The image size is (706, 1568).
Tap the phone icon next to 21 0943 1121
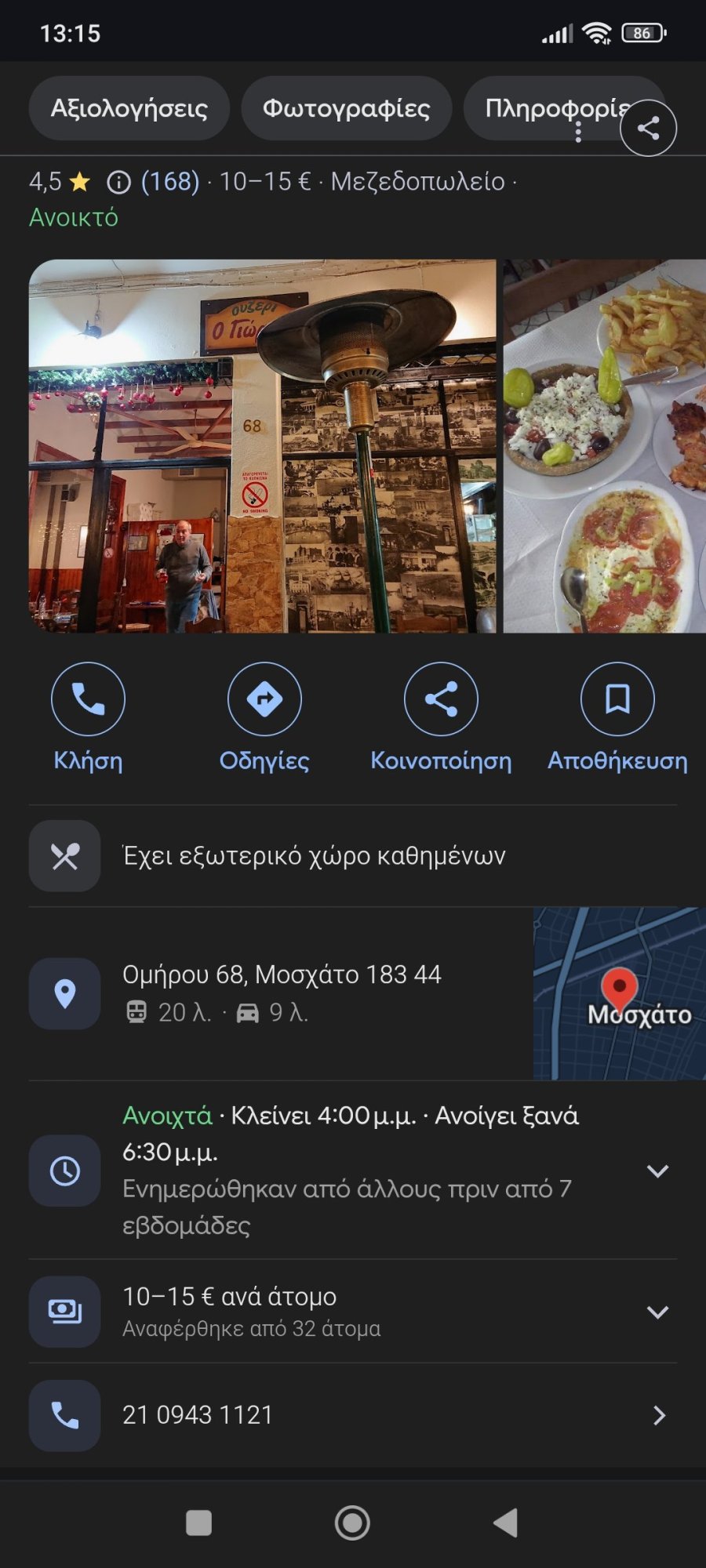[64, 1416]
